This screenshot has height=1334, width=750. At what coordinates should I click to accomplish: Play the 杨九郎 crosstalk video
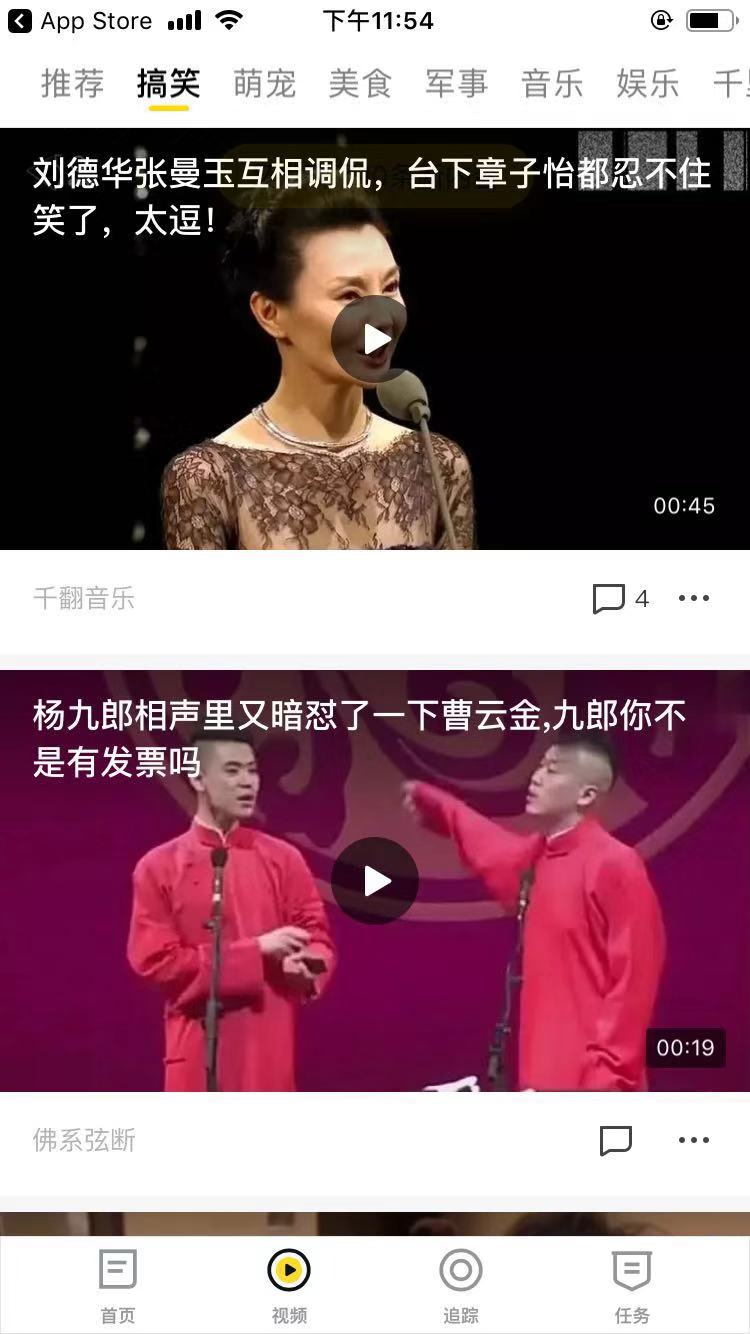375,880
